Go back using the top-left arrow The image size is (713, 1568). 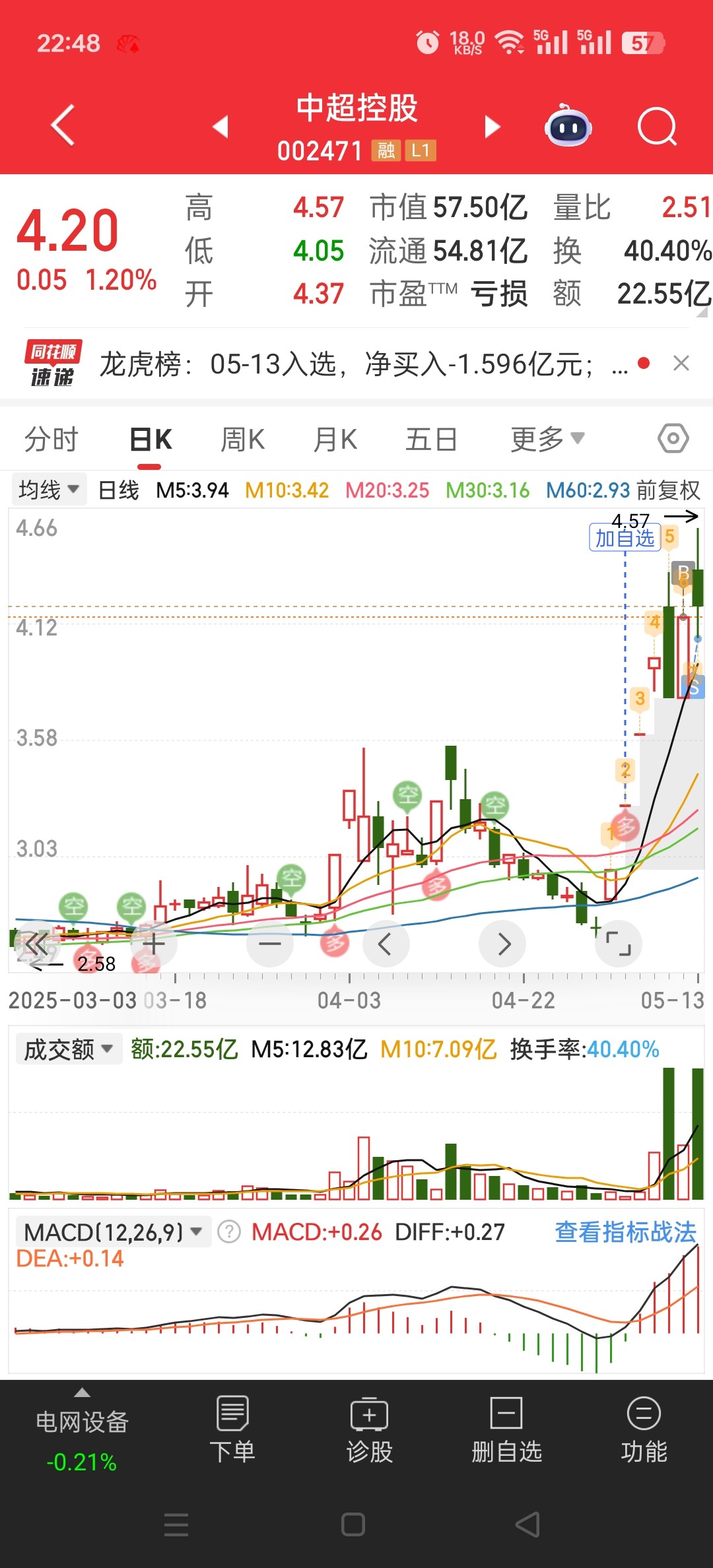tap(63, 125)
